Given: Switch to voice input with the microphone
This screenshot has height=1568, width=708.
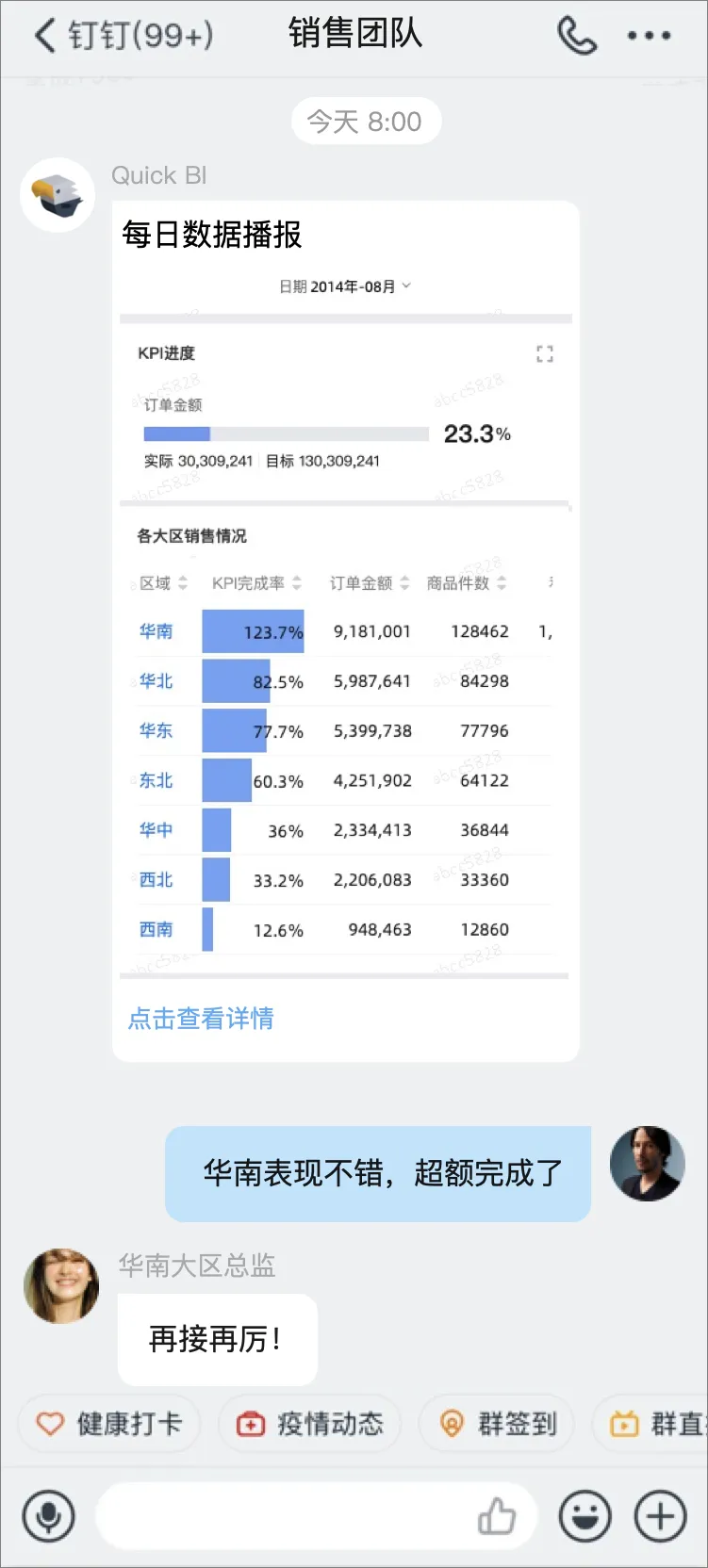Looking at the screenshot, I should 48,1516.
